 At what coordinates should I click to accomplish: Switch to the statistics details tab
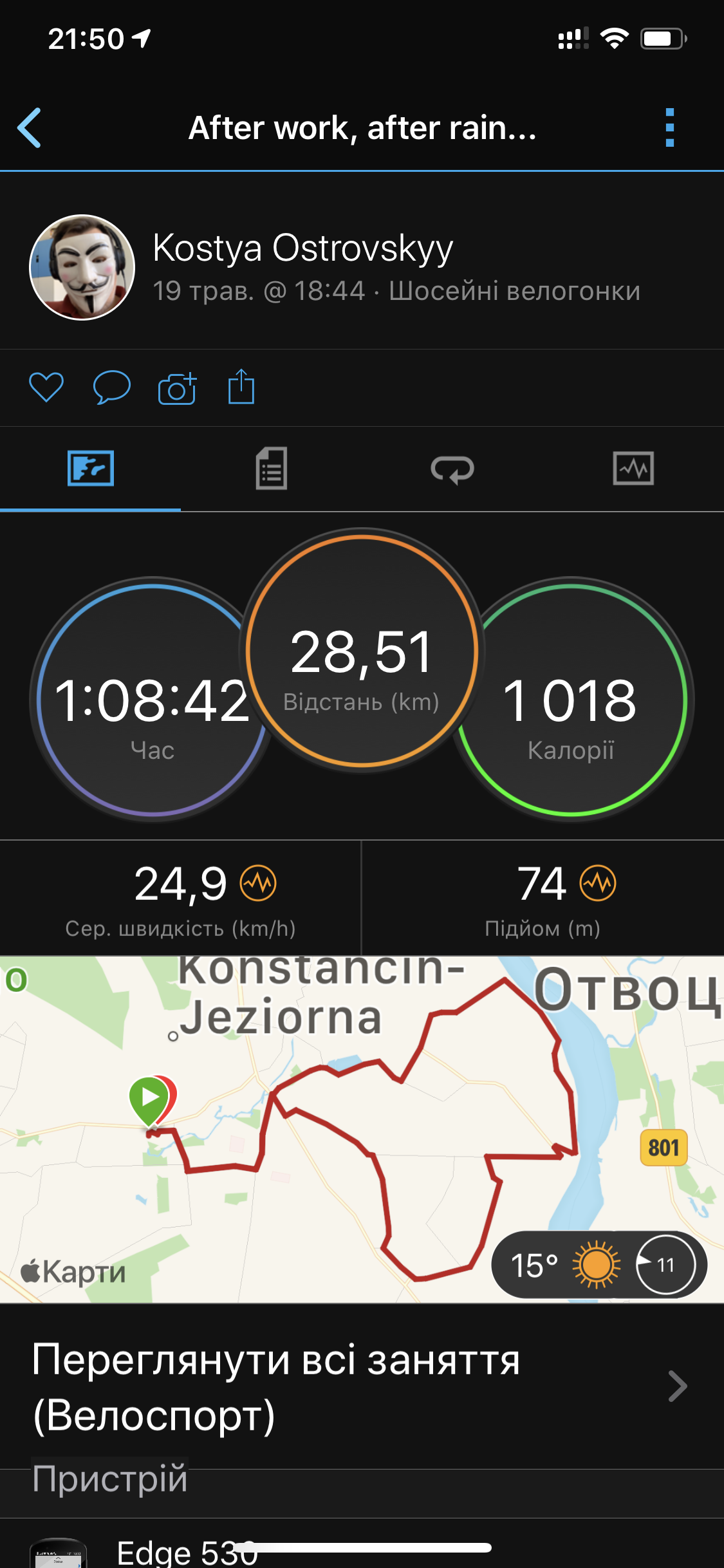(271, 469)
